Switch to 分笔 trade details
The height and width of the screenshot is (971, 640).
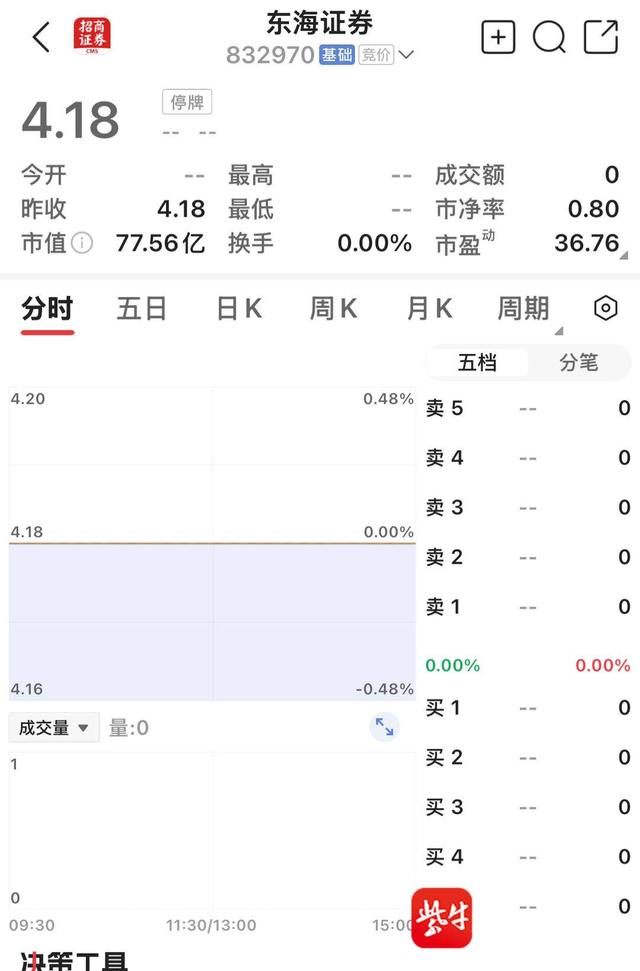click(x=579, y=363)
